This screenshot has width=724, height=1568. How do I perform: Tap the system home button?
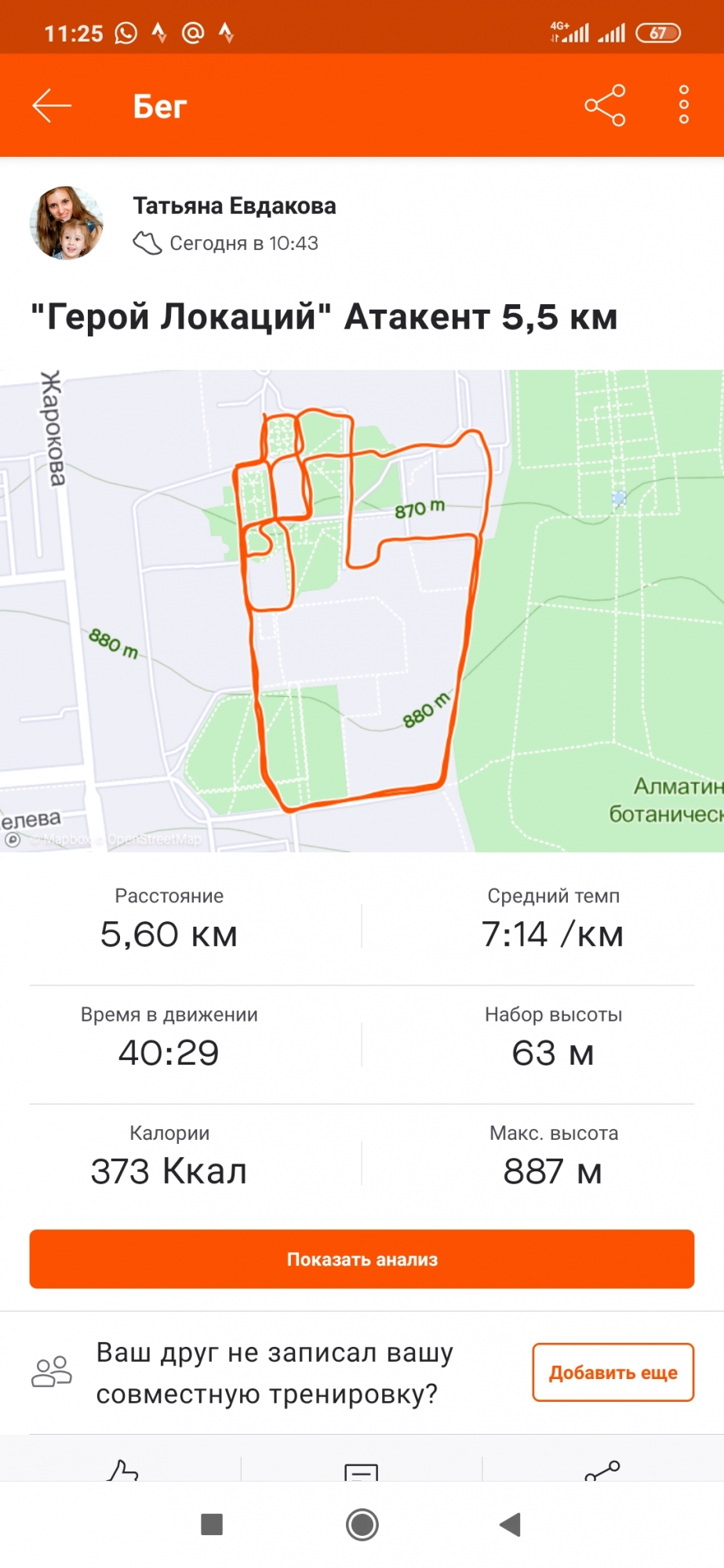[362, 1524]
